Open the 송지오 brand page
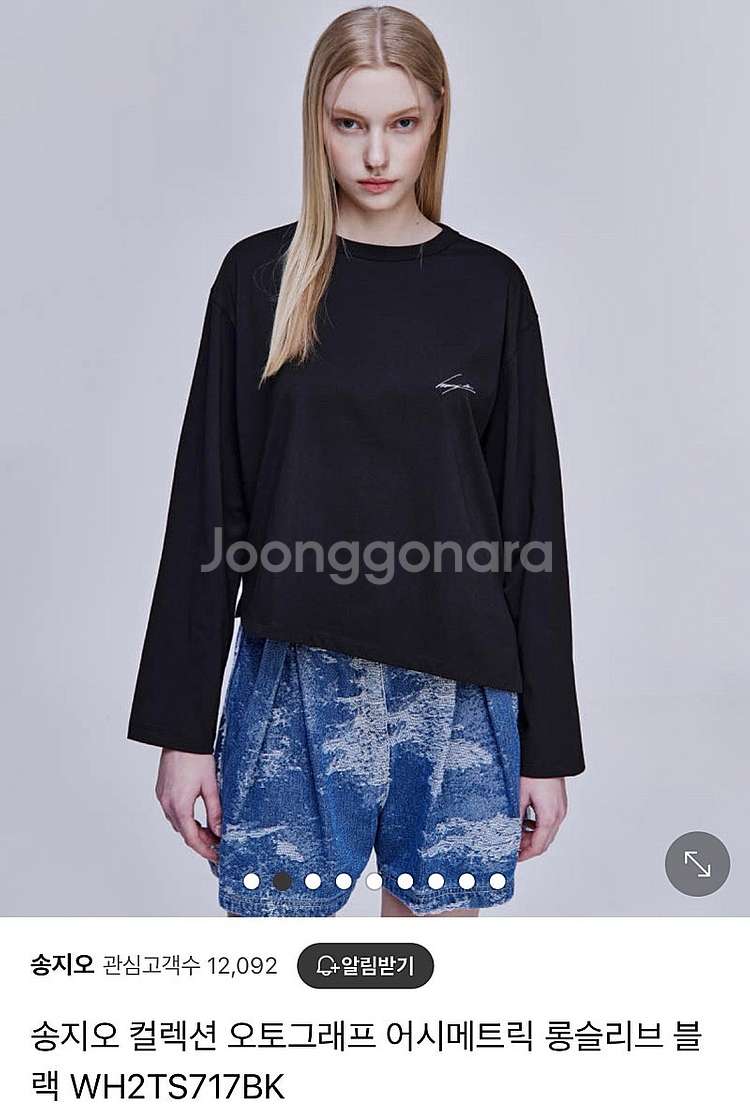 point(62,966)
